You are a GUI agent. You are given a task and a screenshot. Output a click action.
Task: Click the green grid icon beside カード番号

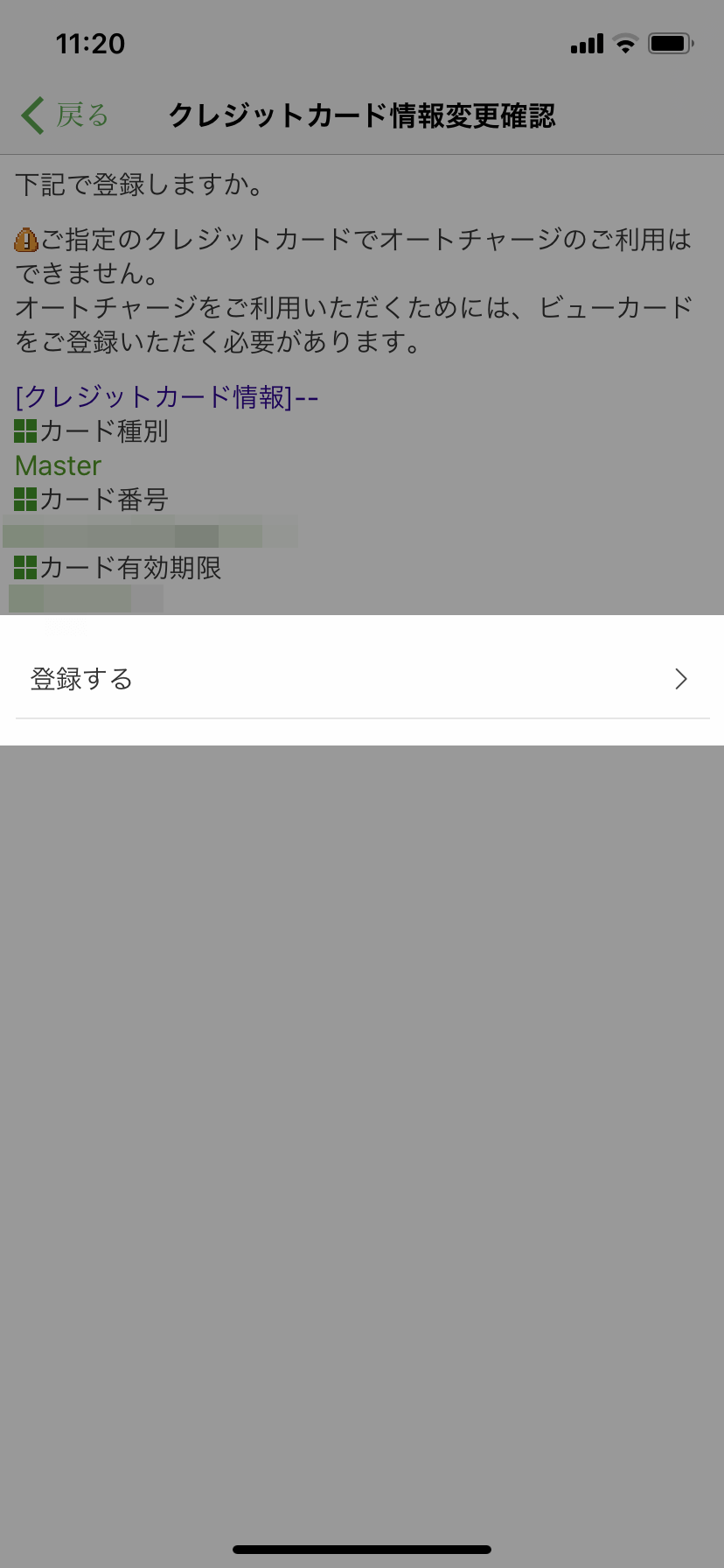(x=24, y=499)
